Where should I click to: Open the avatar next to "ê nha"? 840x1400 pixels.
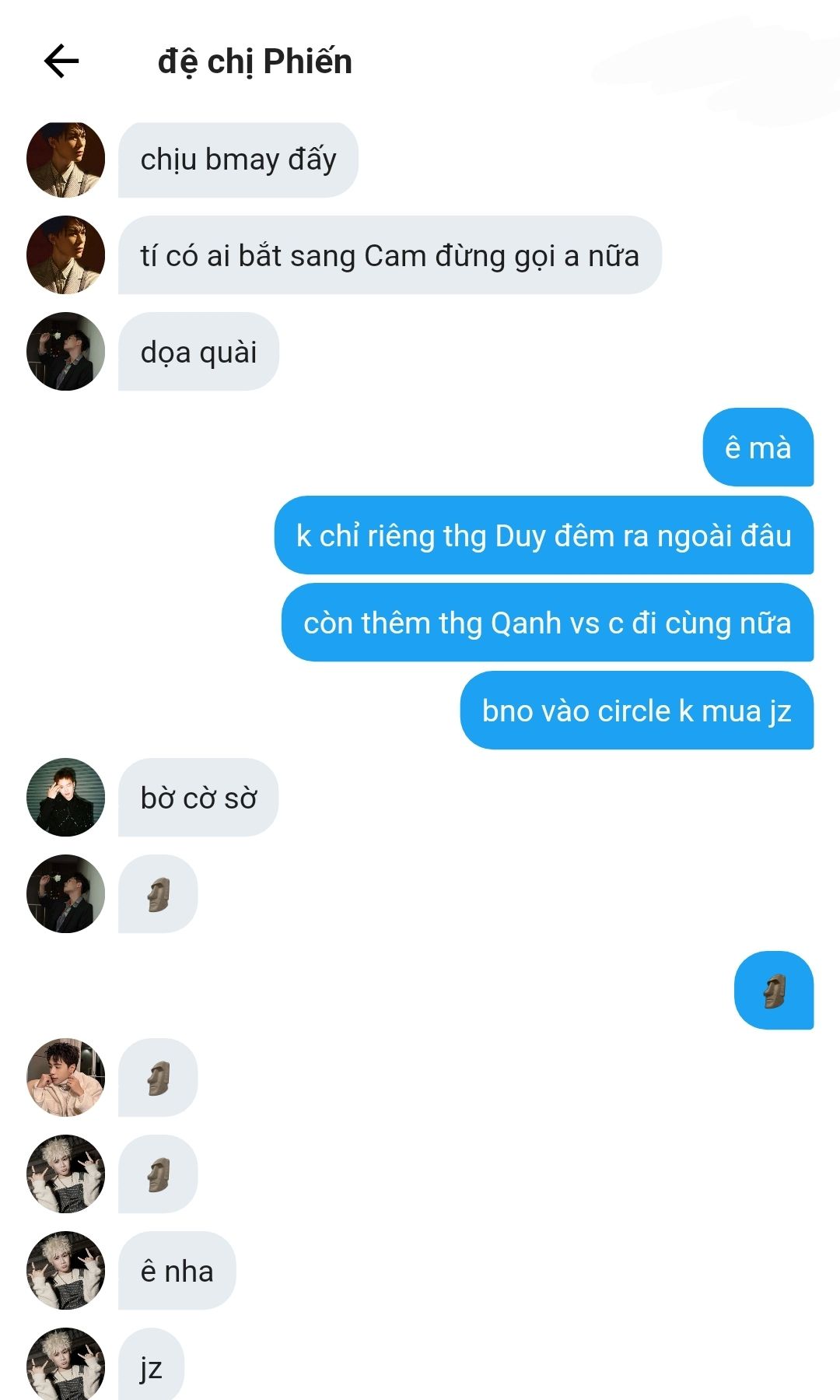tap(65, 1270)
